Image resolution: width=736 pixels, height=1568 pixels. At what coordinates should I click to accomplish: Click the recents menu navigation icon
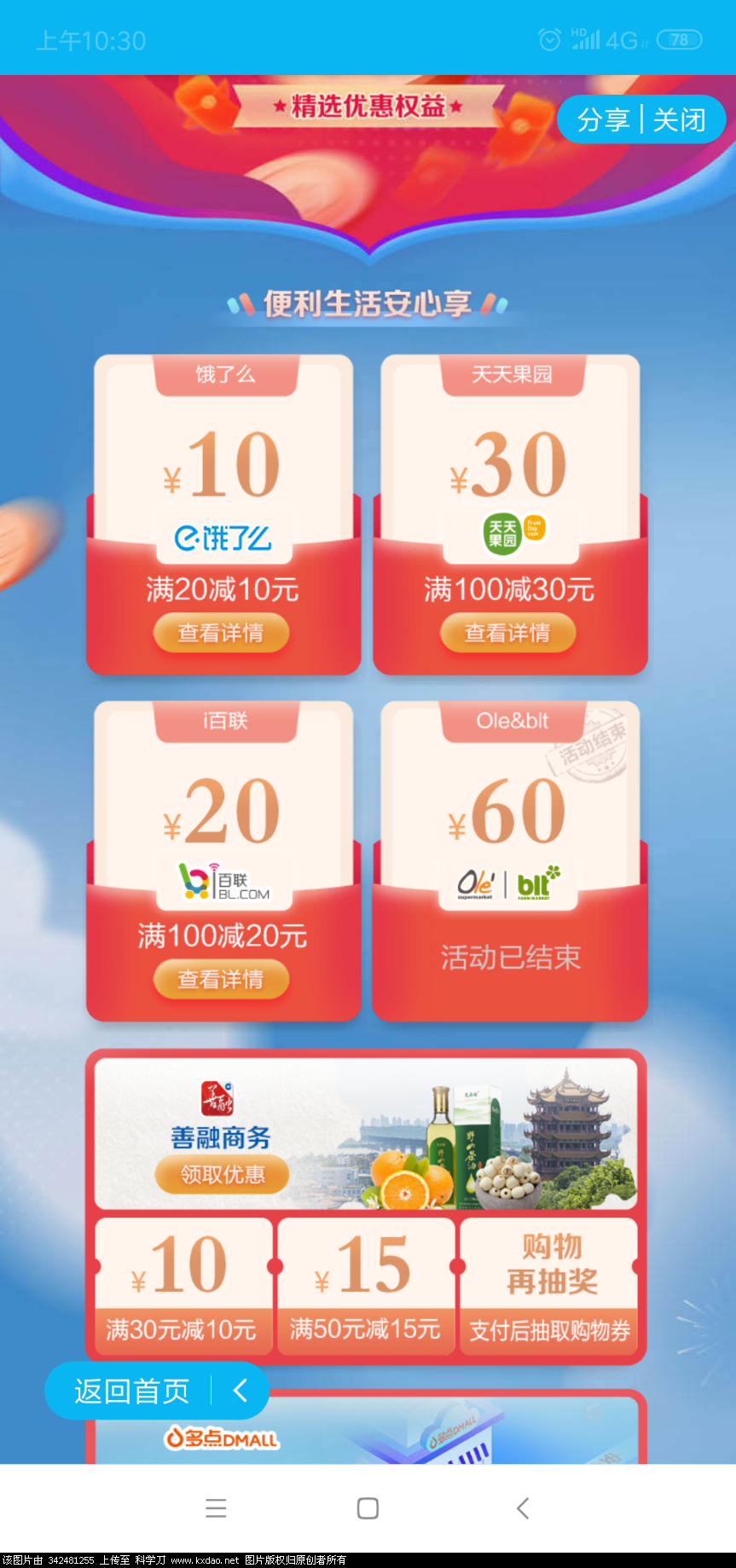tap(216, 1507)
